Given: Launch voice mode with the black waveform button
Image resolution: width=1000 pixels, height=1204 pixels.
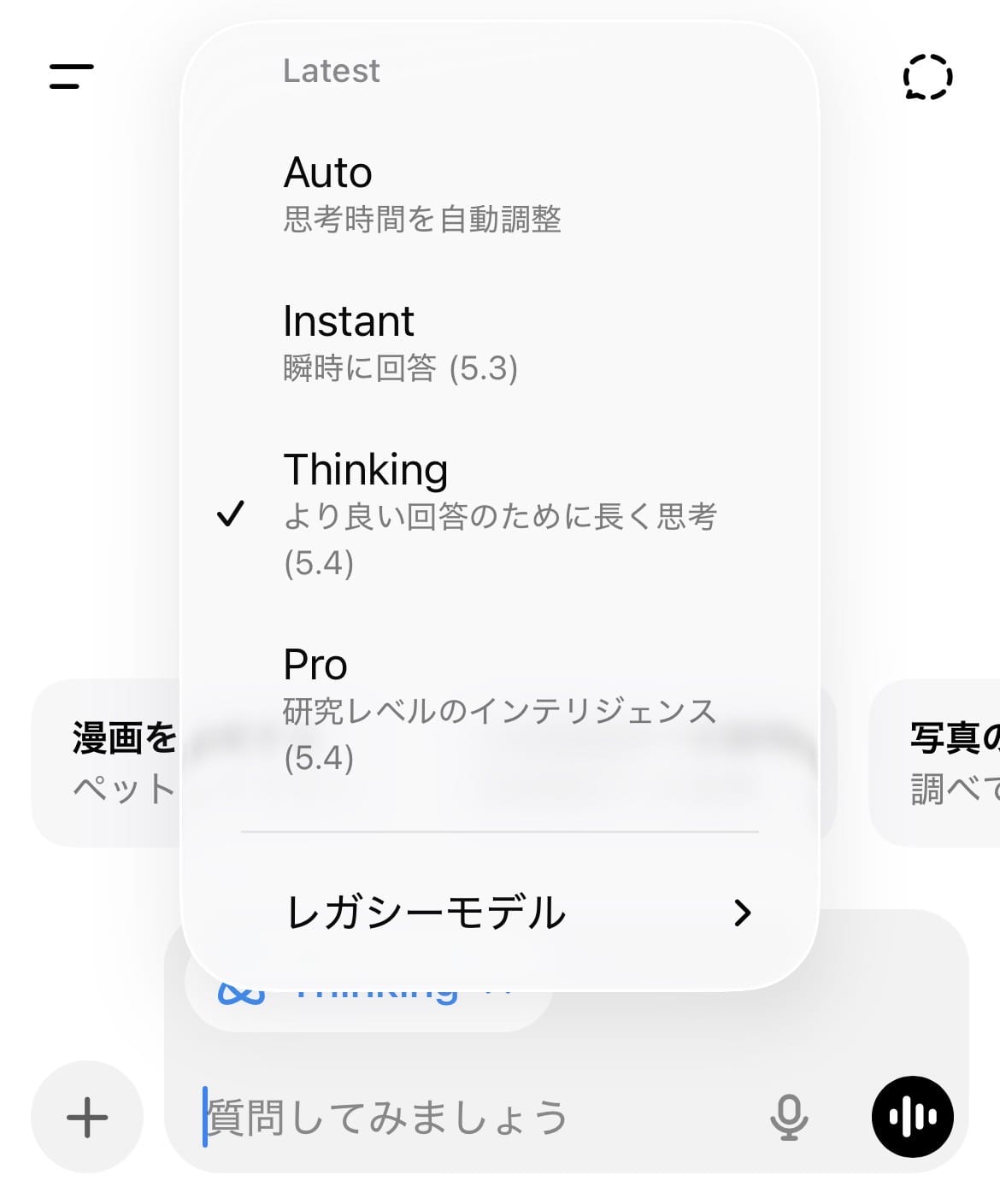Looking at the screenshot, I should pos(913,1115).
